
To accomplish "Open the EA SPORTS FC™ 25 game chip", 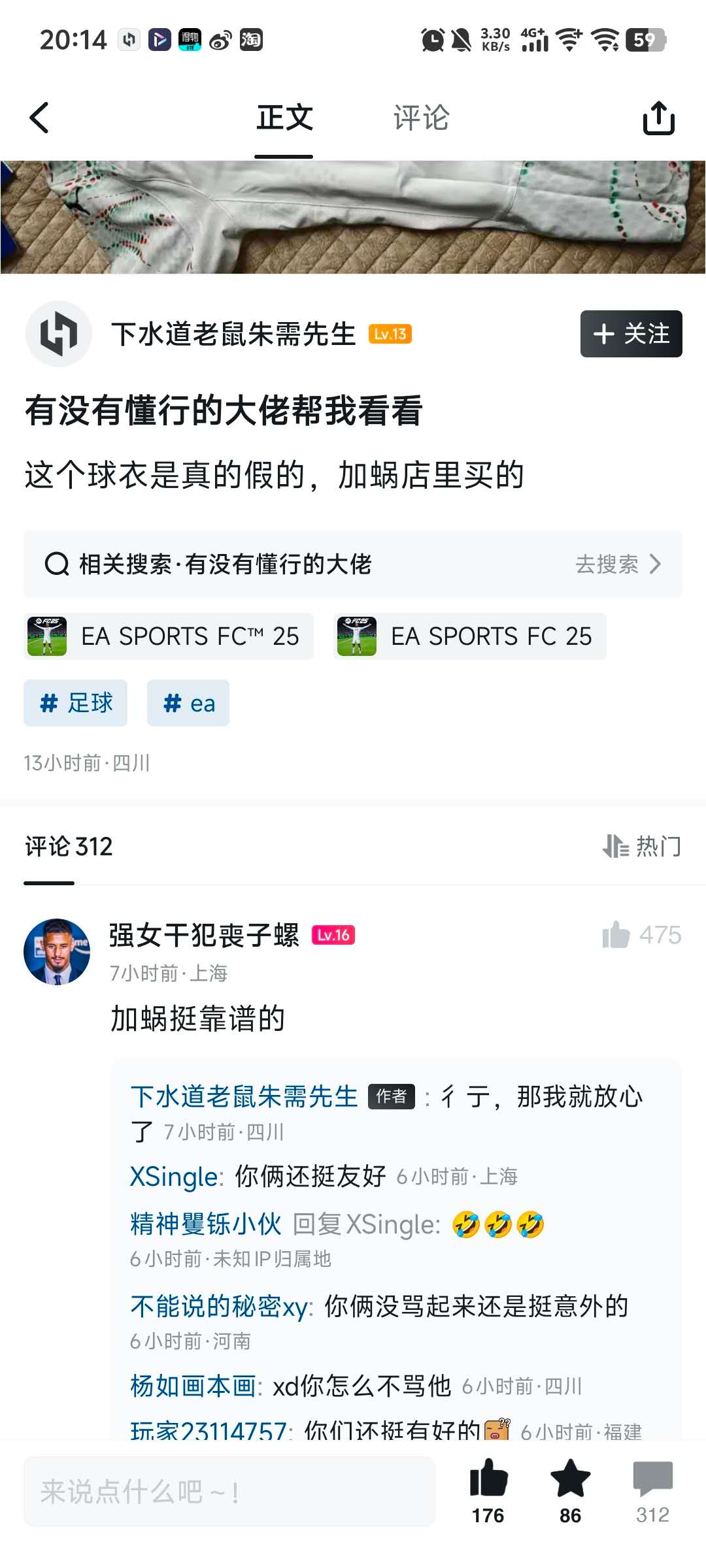I will pos(169,636).
